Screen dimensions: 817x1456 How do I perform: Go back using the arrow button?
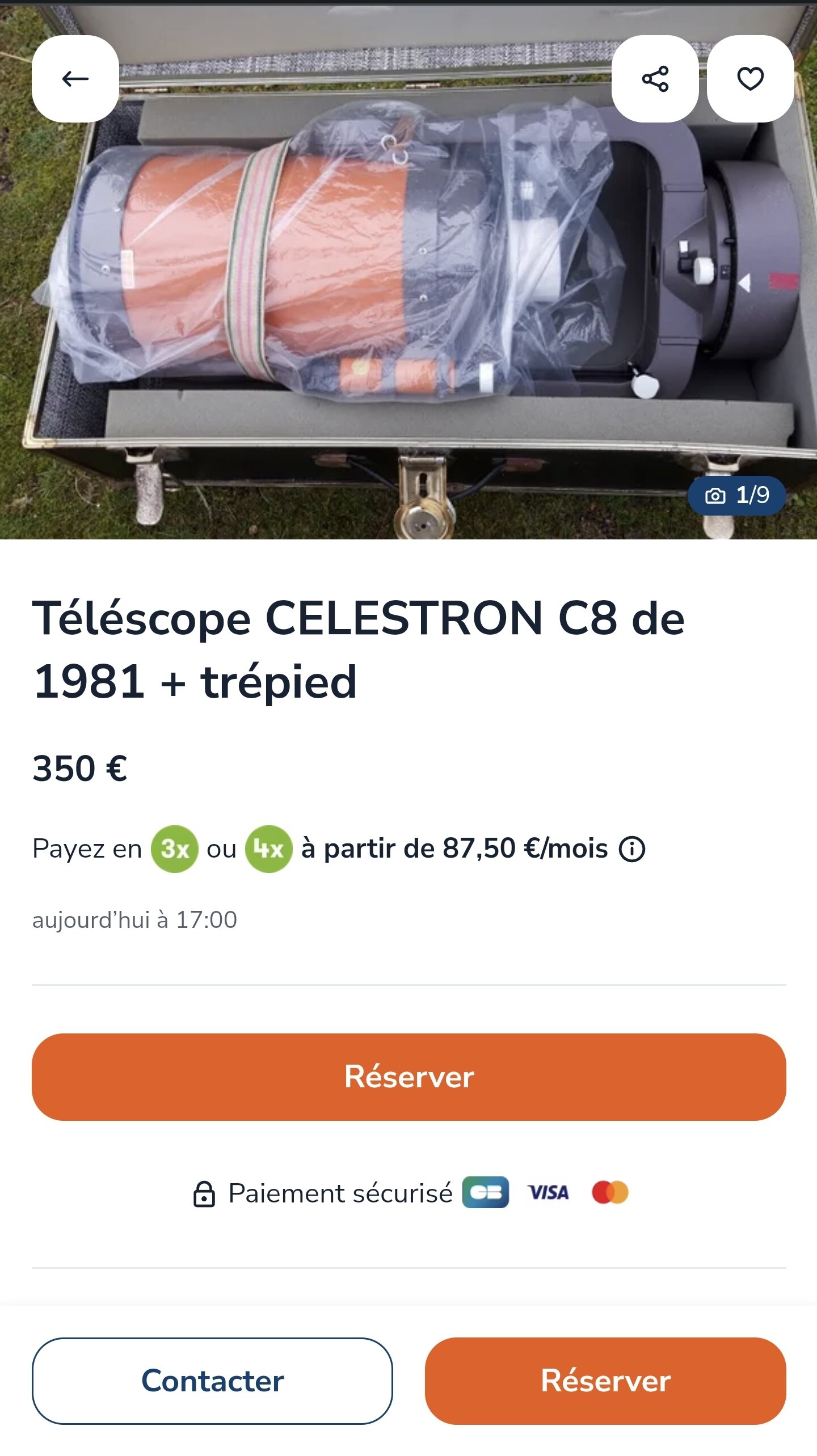(75, 79)
